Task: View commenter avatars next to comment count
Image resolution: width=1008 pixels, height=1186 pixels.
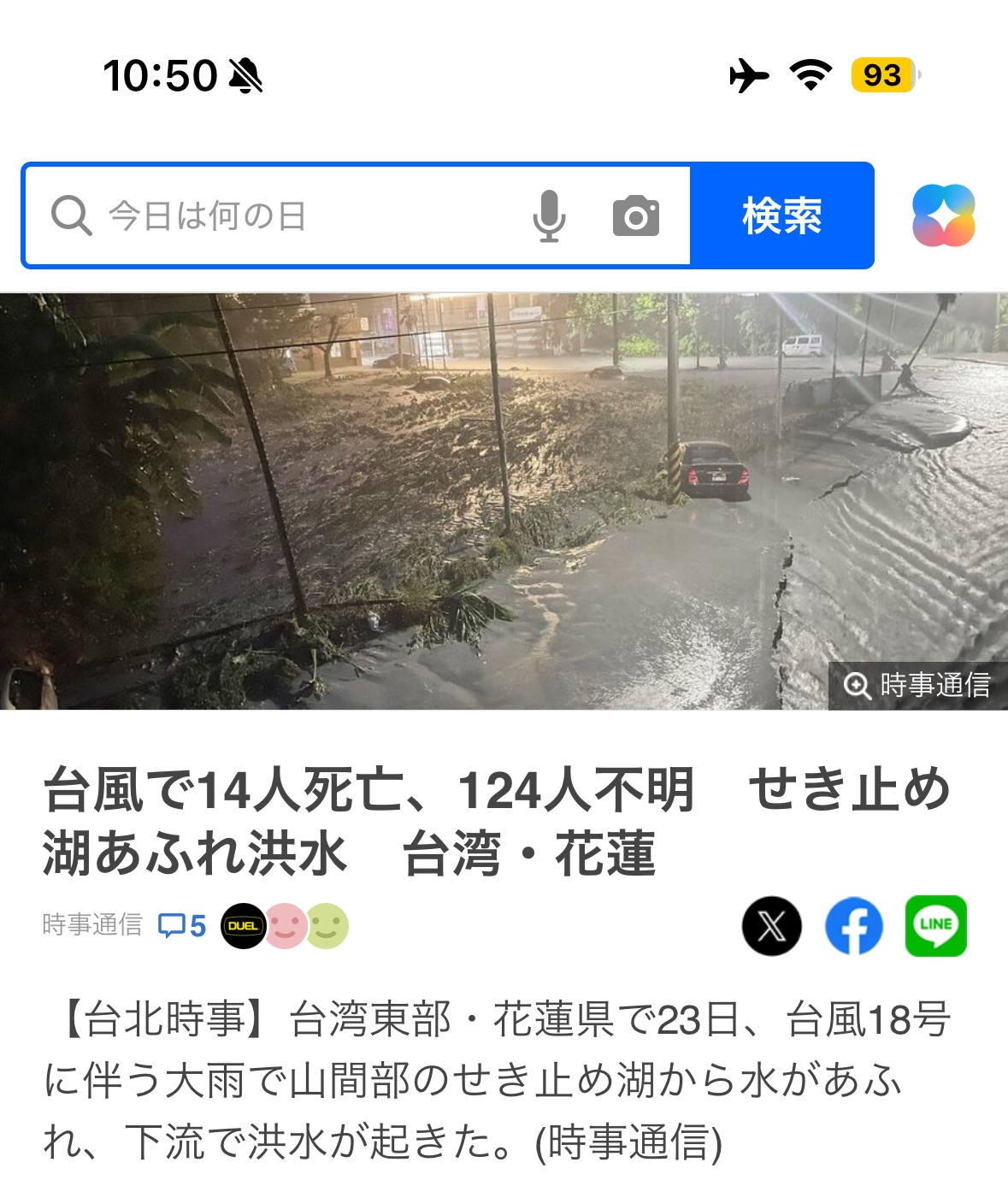Action: [285, 925]
